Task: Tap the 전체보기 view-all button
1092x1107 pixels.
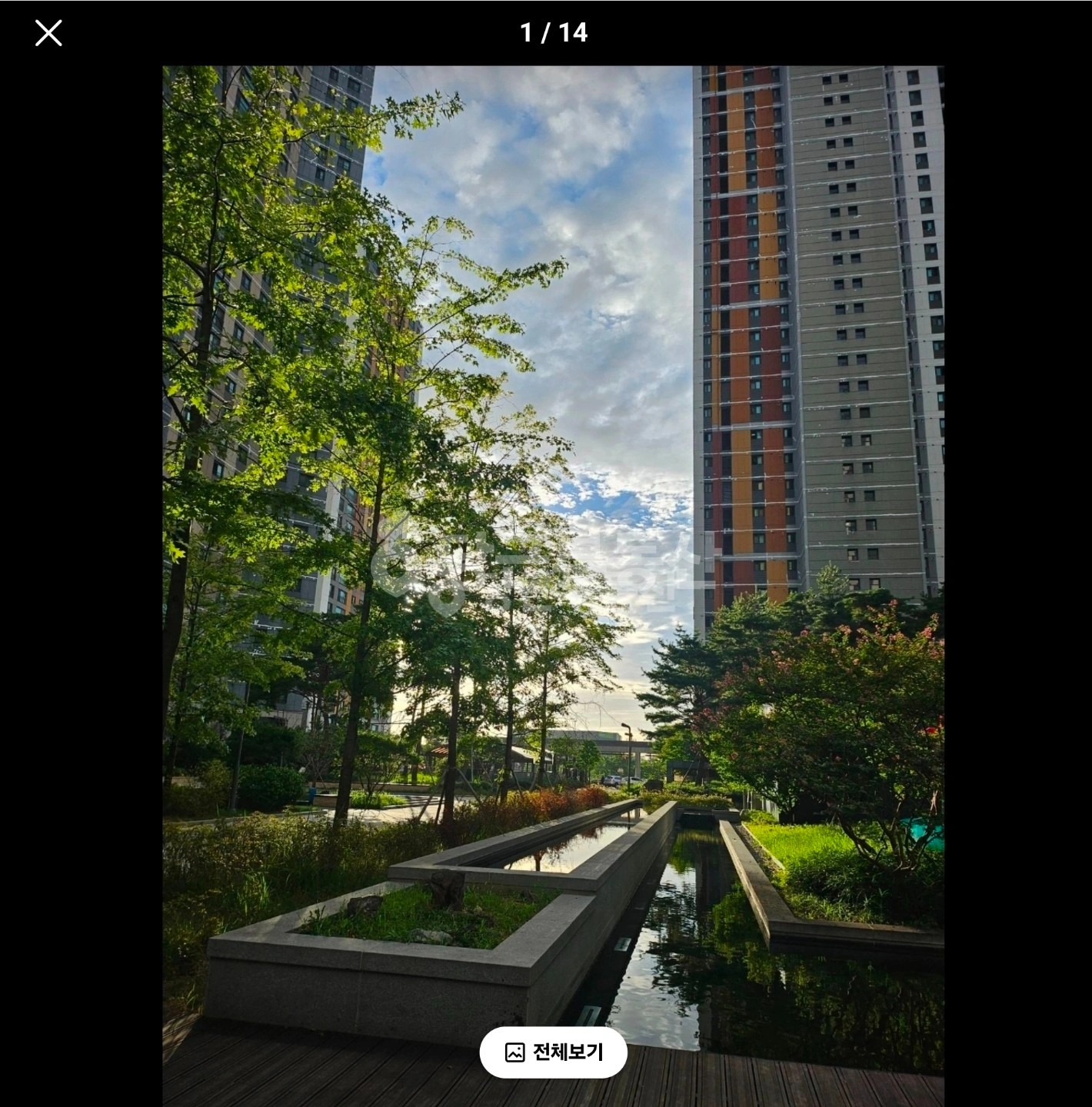Action: [554, 1052]
